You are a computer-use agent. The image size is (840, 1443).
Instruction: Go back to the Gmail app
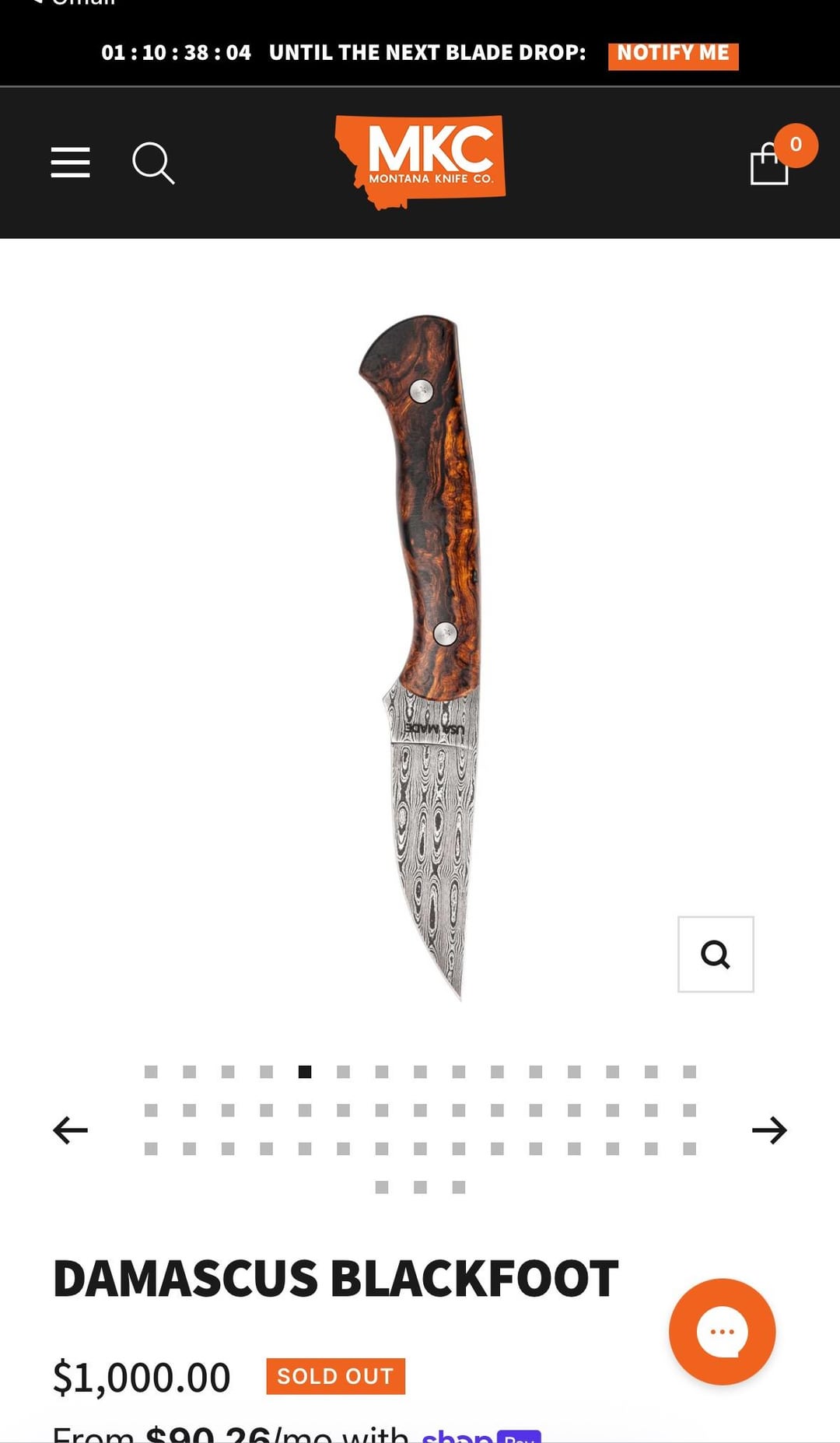pyautogui.click(x=74, y=2)
